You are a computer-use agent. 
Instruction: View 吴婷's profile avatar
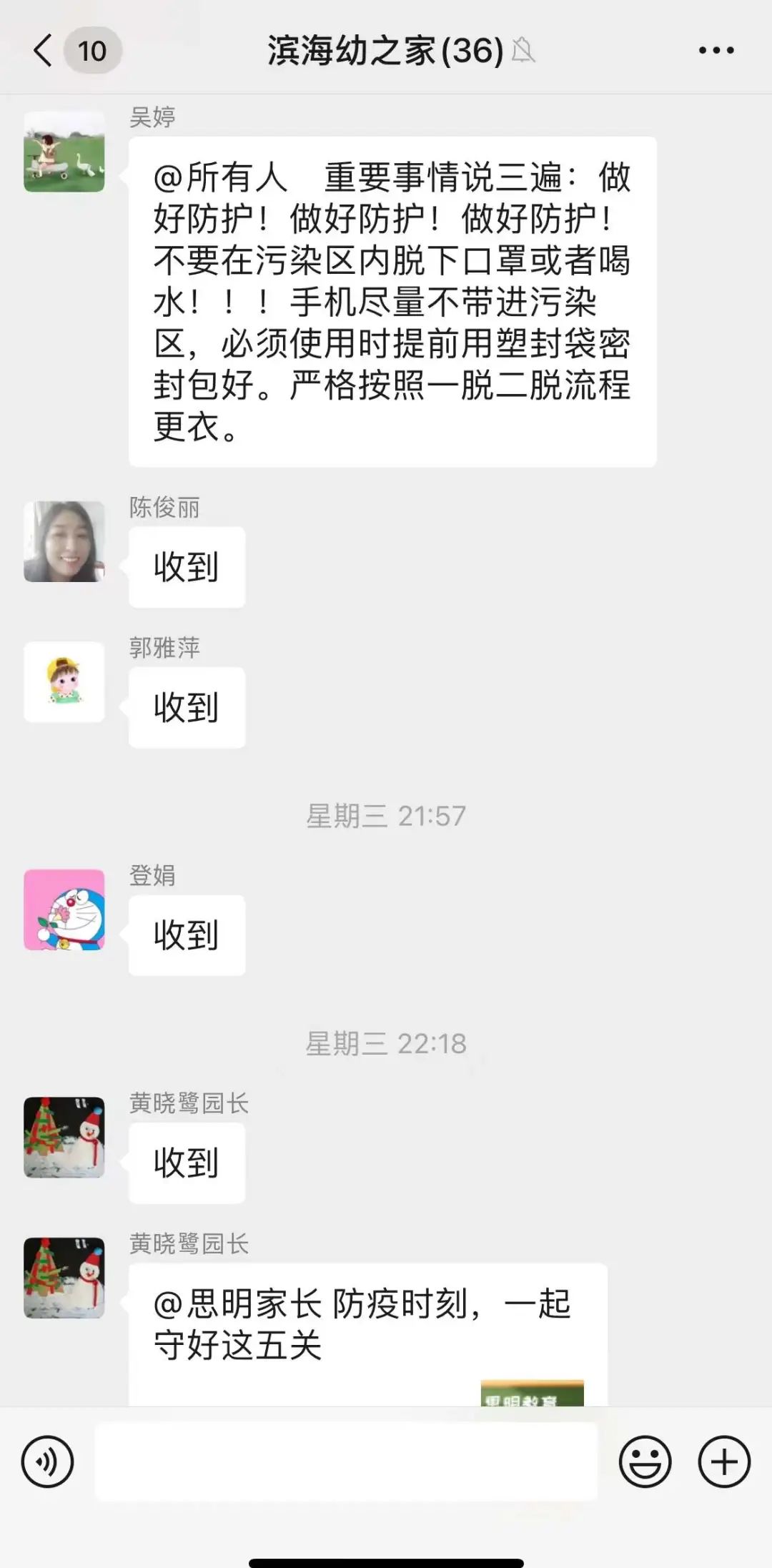(x=64, y=152)
